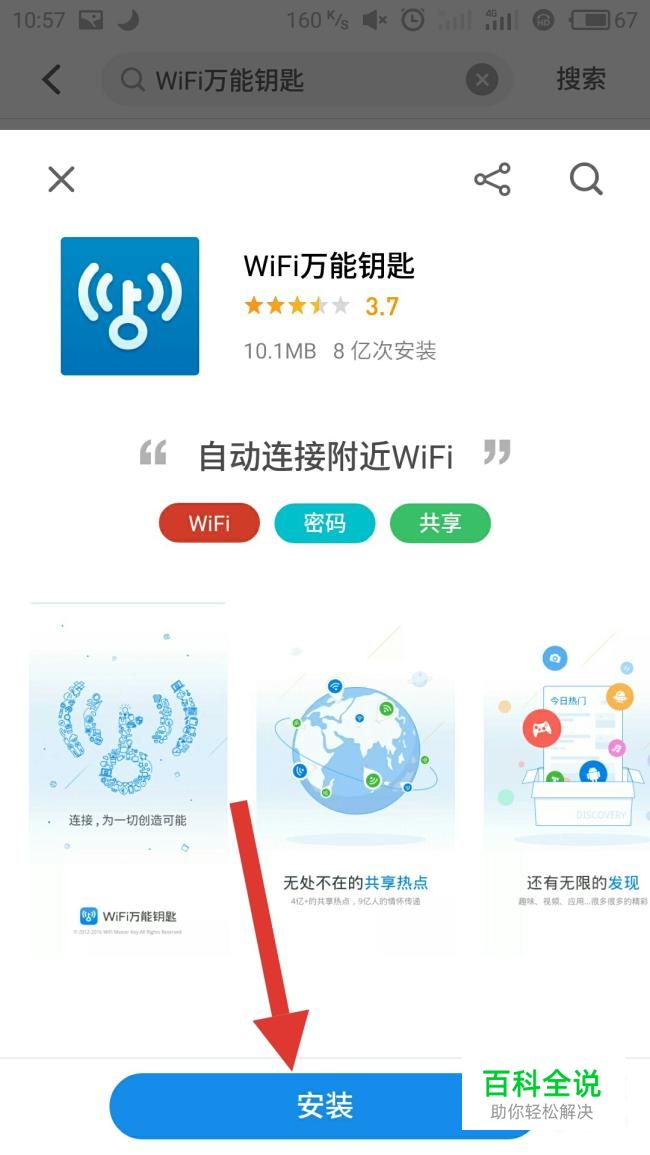
Task: Select the red WiFi tag
Action: point(209,523)
